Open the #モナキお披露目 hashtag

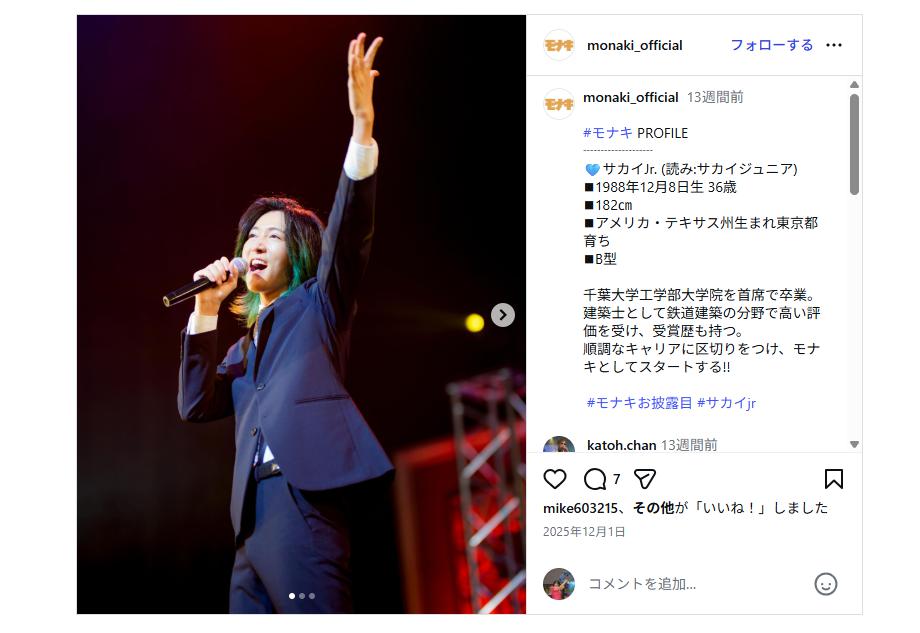click(x=639, y=403)
